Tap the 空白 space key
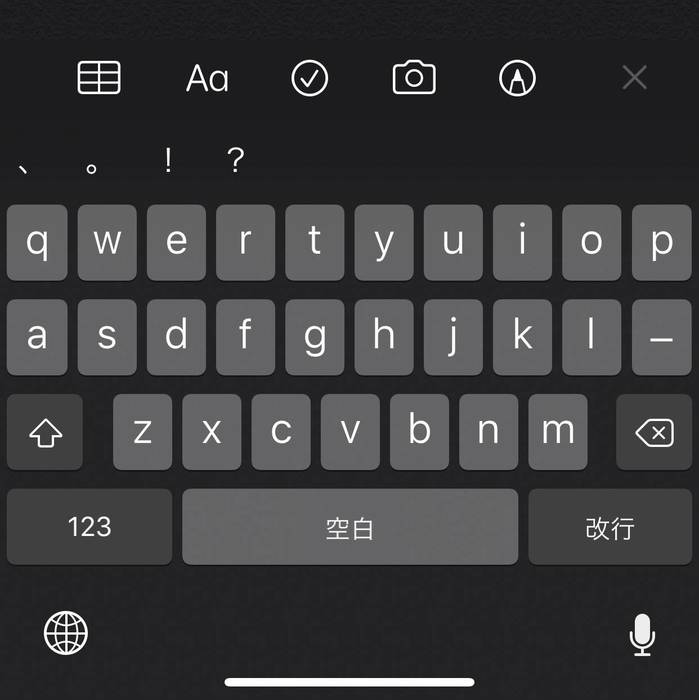Image resolution: width=699 pixels, height=700 pixels. pos(350,527)
